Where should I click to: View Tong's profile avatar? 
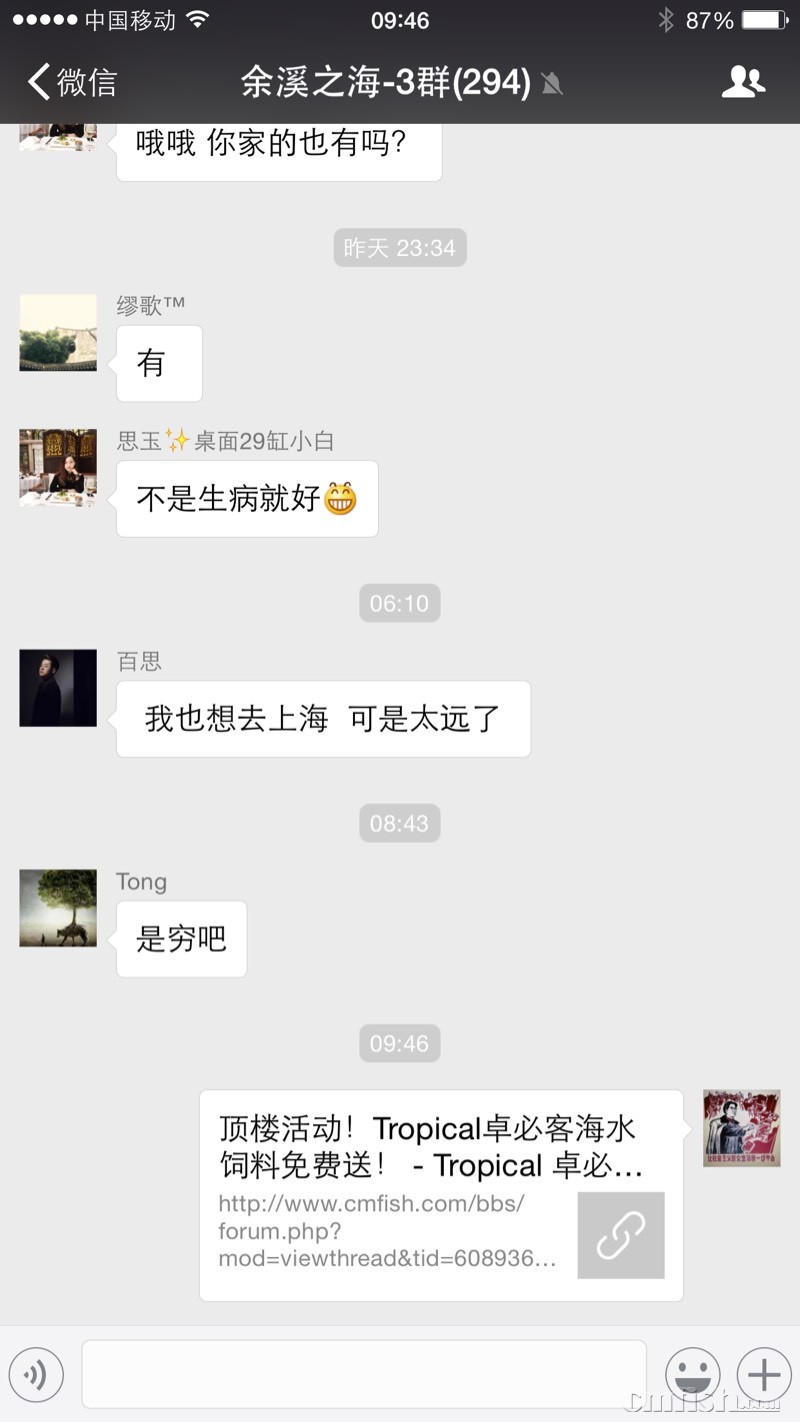[x=58, y=908]
